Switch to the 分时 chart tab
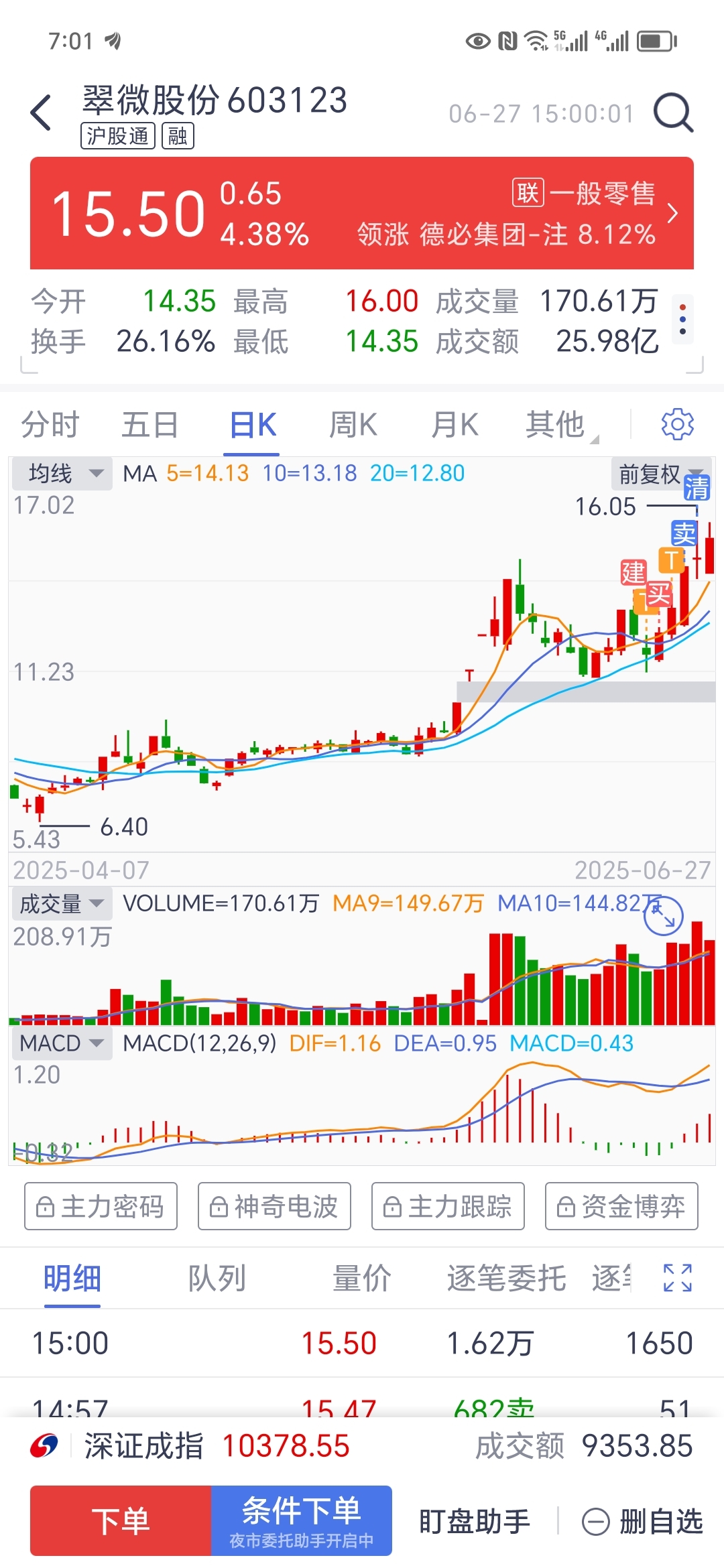This screenshot has width=724, height=1568. [x=50, y=425]
